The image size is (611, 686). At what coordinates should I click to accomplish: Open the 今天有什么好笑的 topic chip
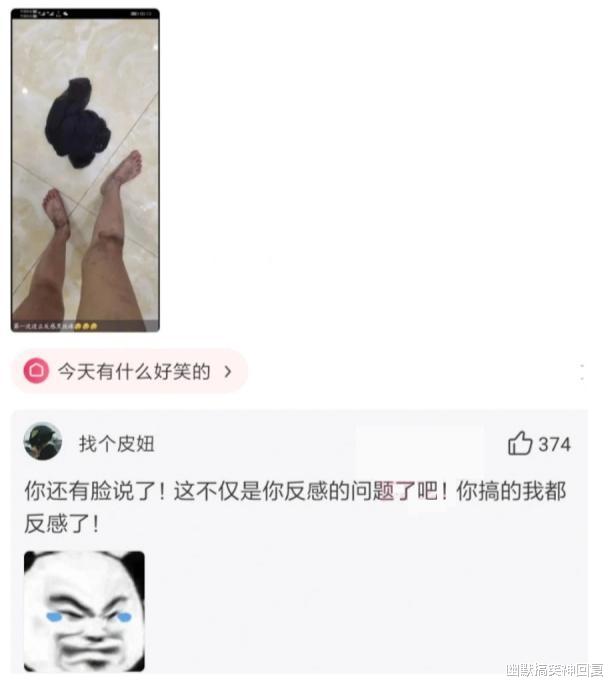tap(129, 371)
